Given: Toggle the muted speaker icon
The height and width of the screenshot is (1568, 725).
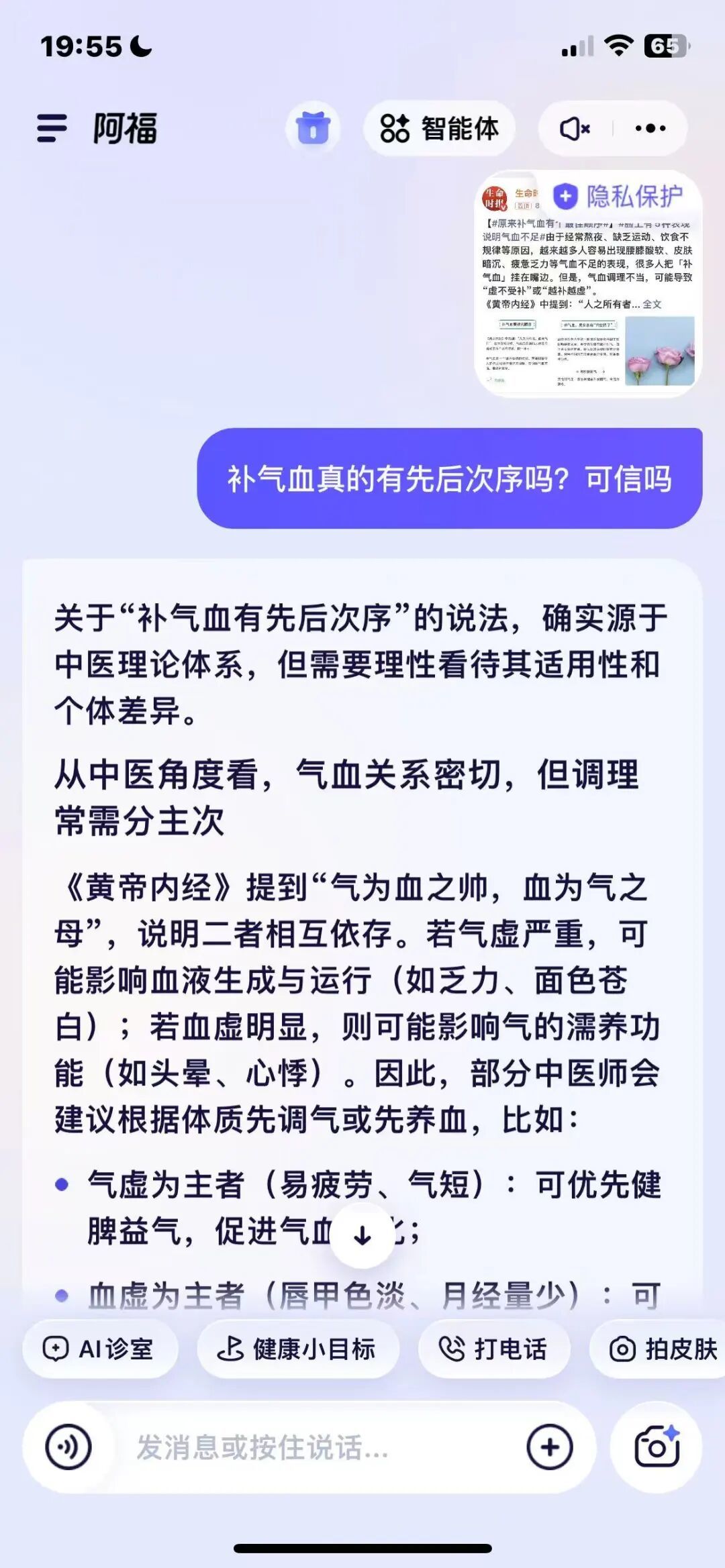Looking at the screenshot, I should point(575,128).
